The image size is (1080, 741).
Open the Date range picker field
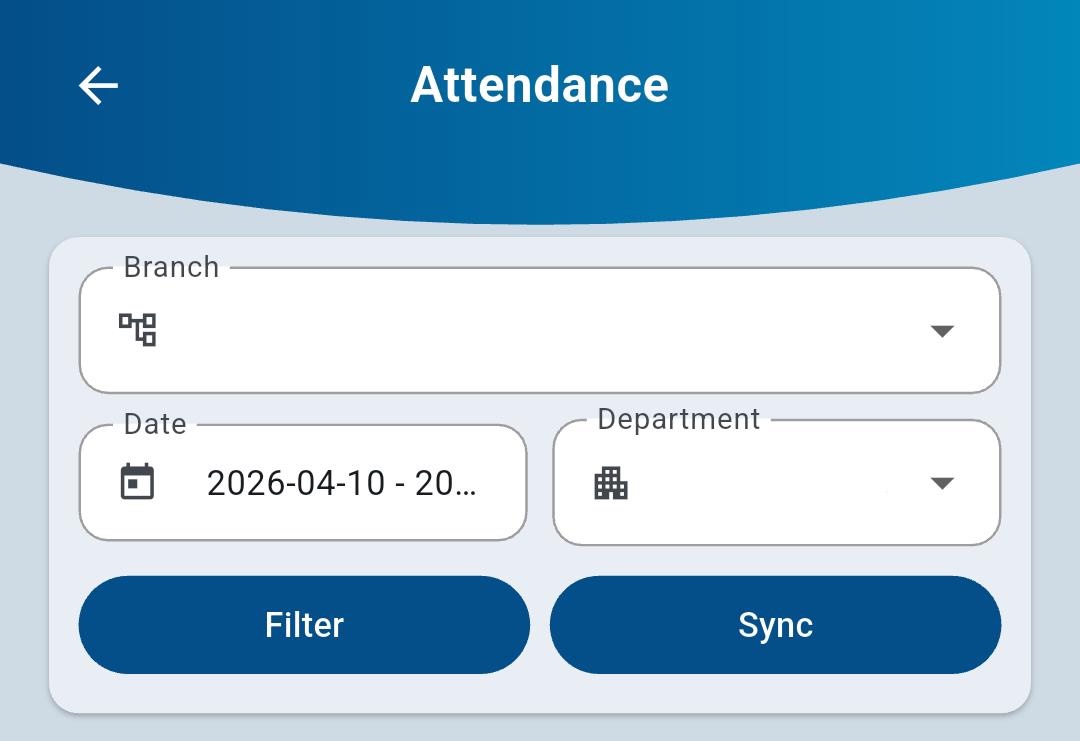point(303,484)
